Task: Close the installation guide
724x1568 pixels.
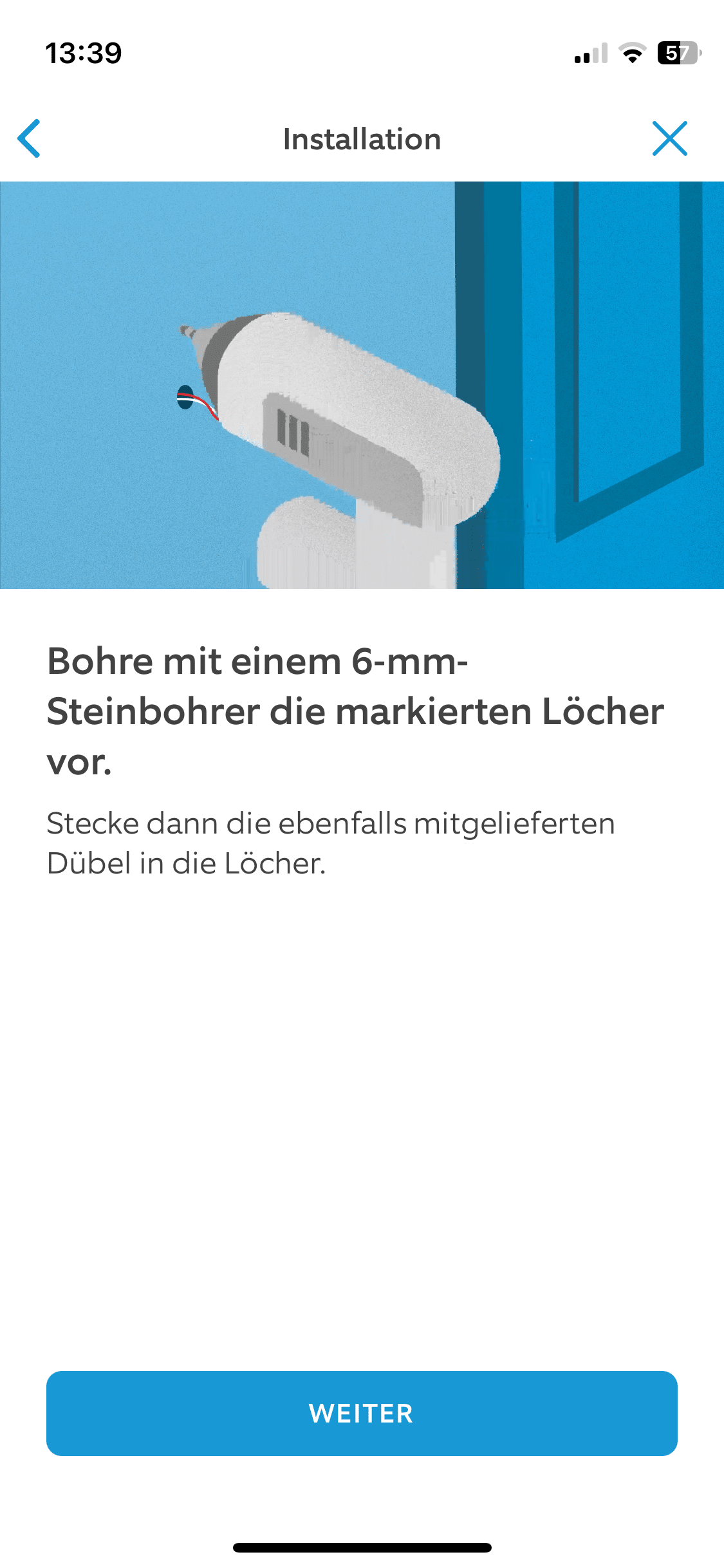Action: pyautogui.click(x=669, y=138)
